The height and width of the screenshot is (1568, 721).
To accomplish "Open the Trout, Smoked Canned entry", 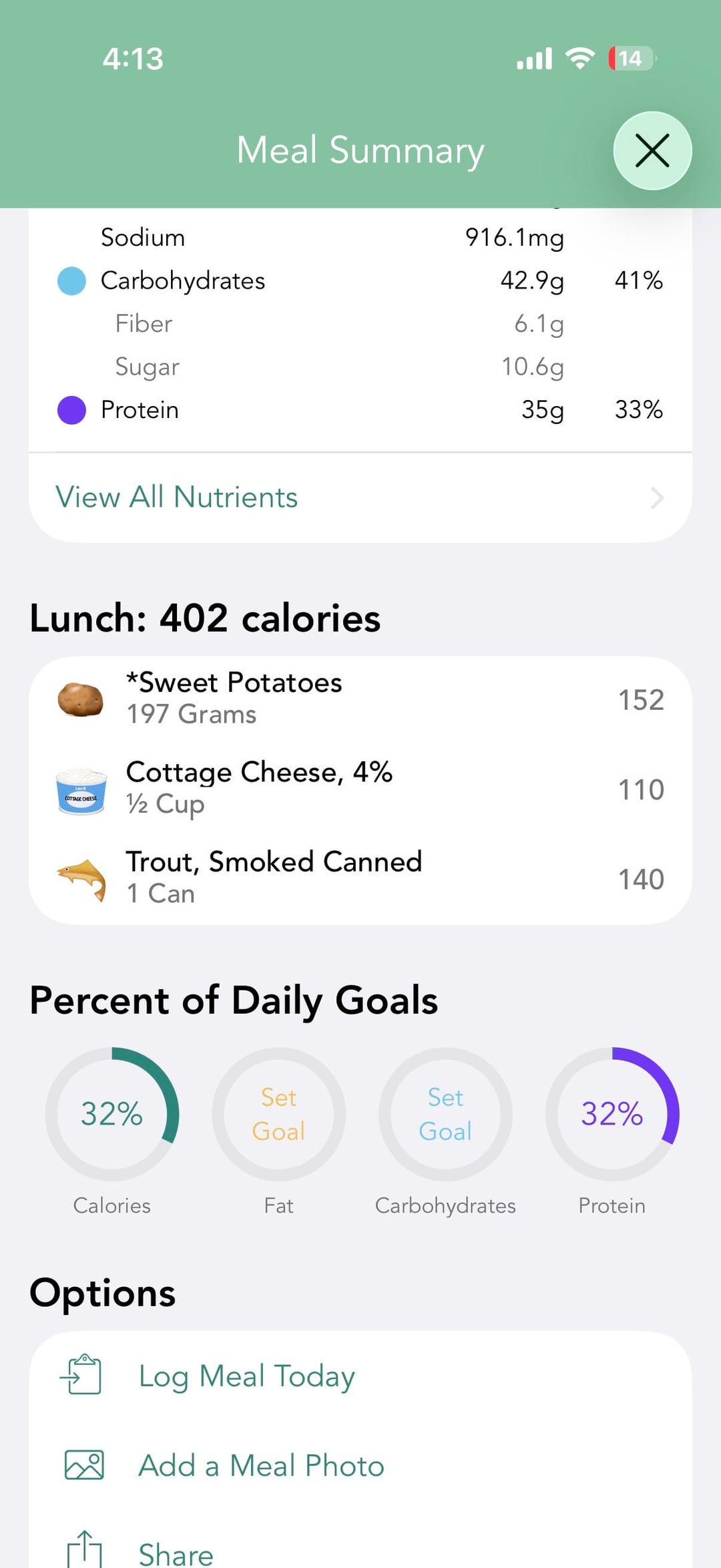I will pos(359,878).
